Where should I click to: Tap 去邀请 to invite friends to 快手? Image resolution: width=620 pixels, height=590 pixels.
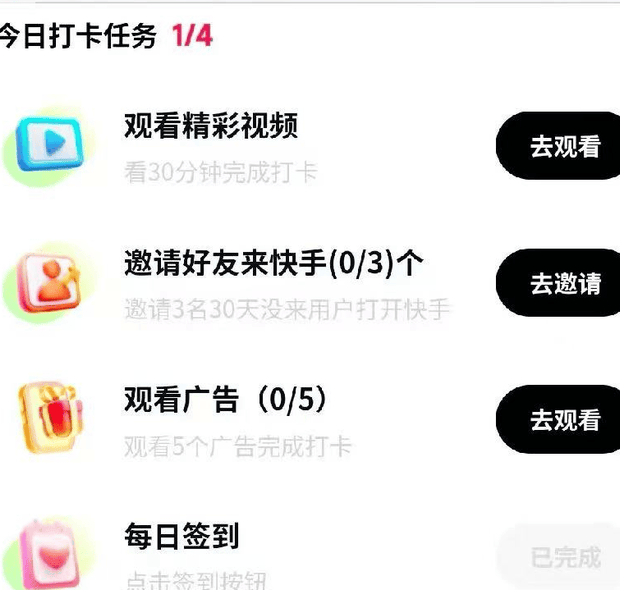(563, 283)
